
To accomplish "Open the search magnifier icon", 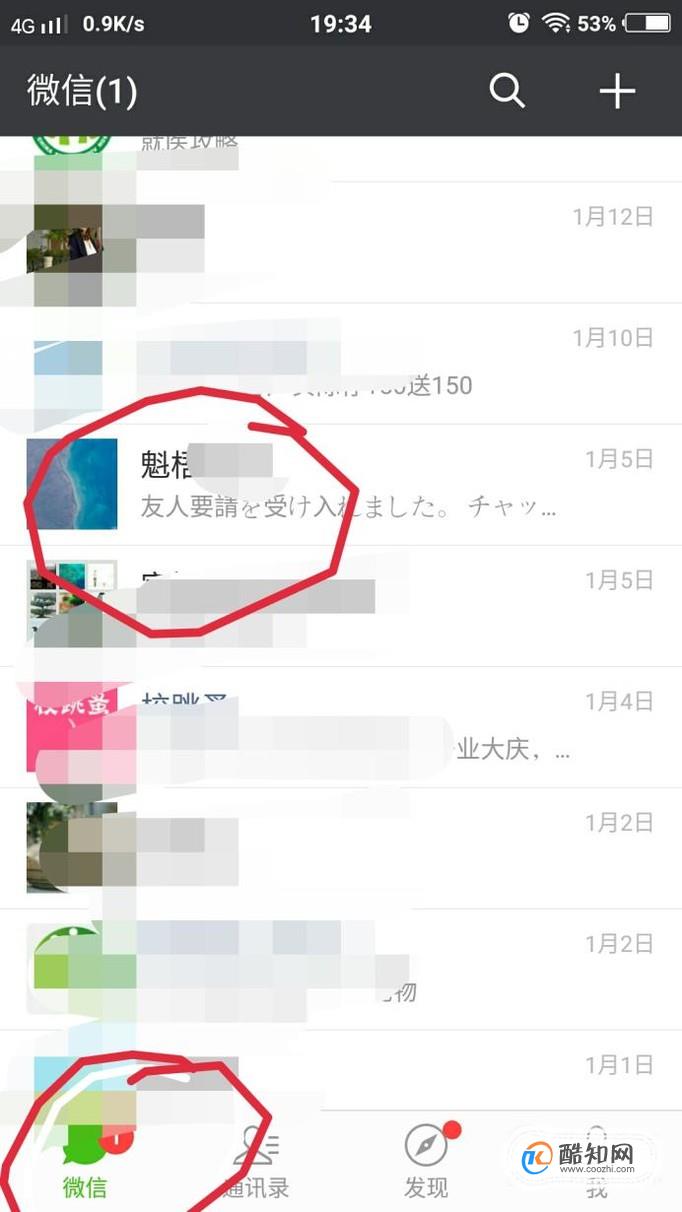I will (x=507, y=91).
